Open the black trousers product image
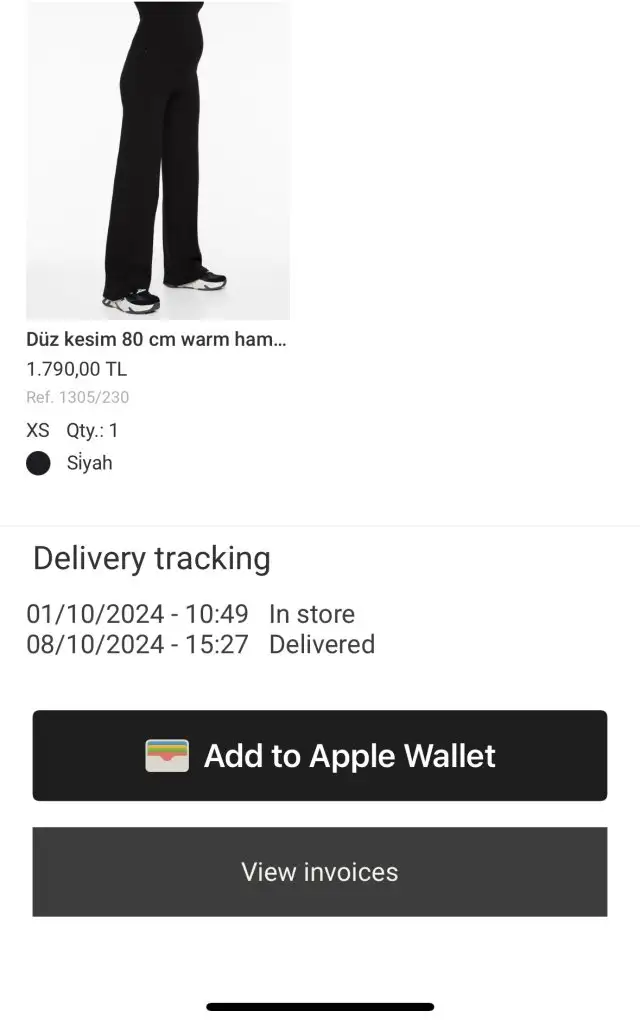The width and height of the screenshot is (640, 1024). 158,160
